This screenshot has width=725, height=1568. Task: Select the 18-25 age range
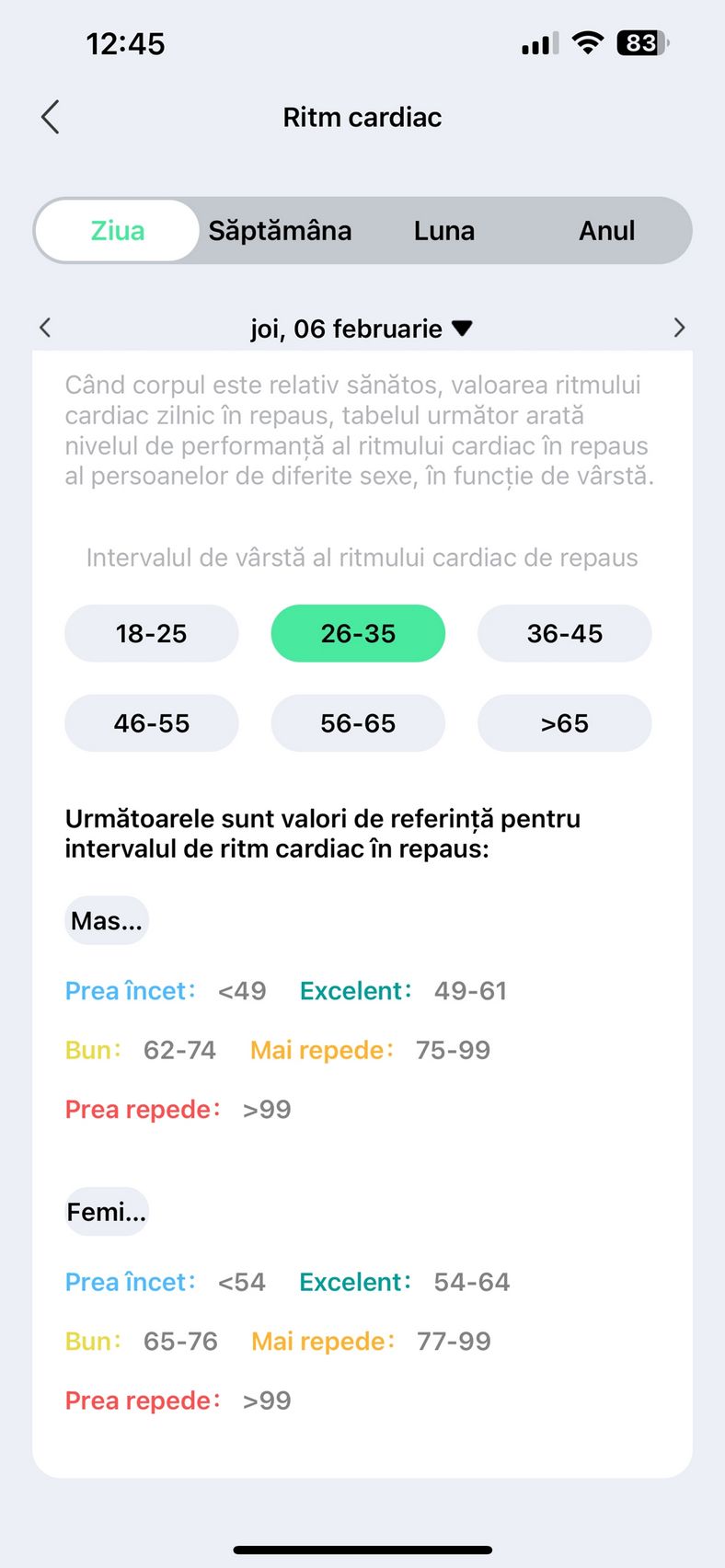tap(152, 633)
